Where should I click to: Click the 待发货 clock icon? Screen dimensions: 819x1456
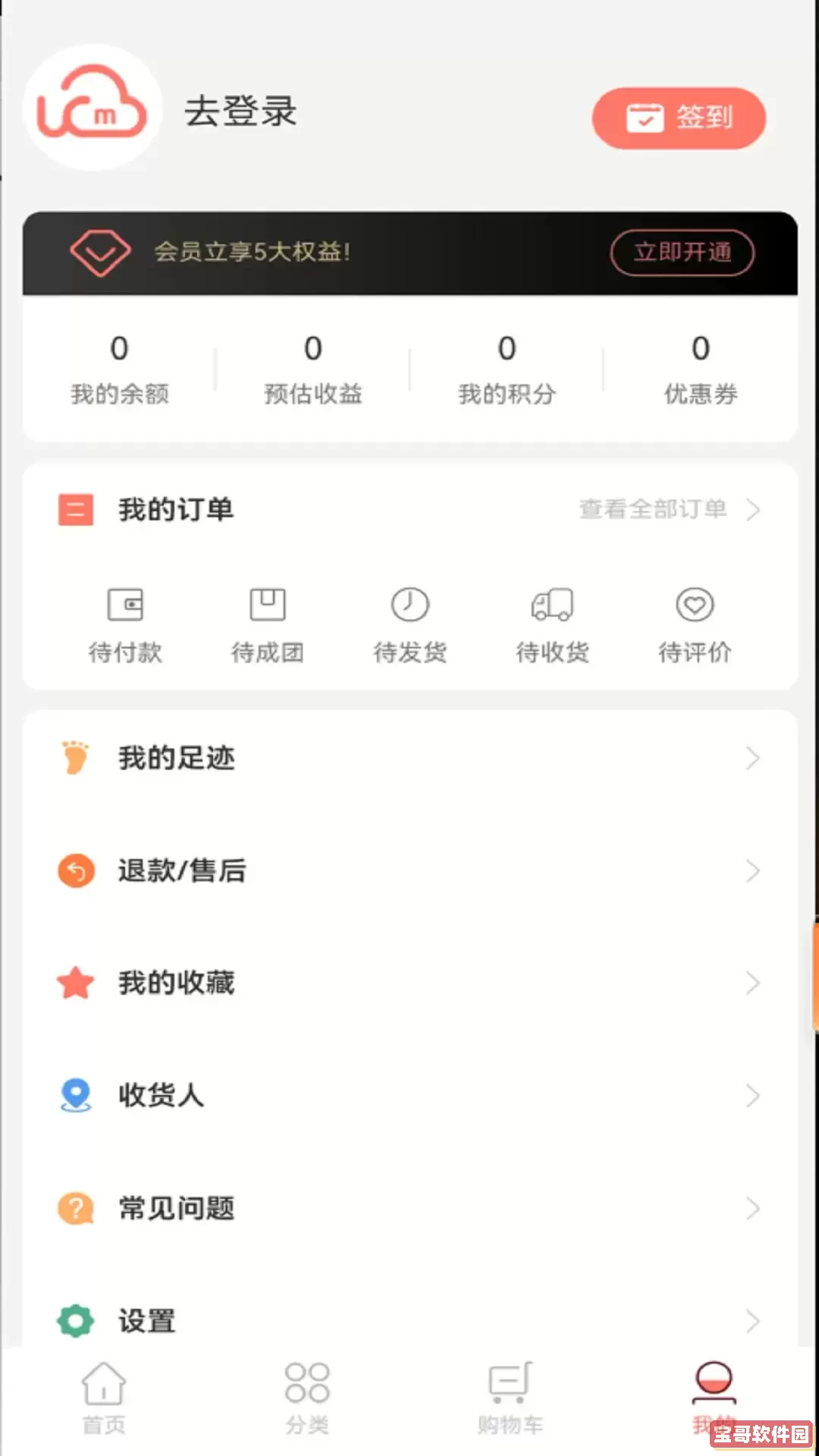pyautogui.click(x=409, y=605)
